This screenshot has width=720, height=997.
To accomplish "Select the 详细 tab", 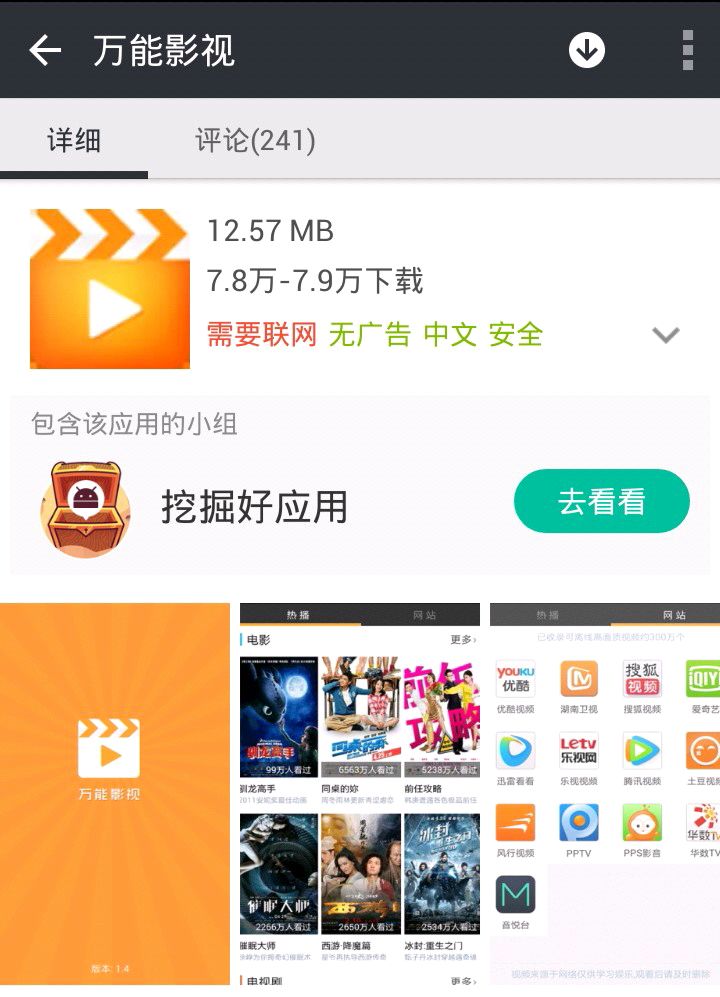I will click(74, 141).
